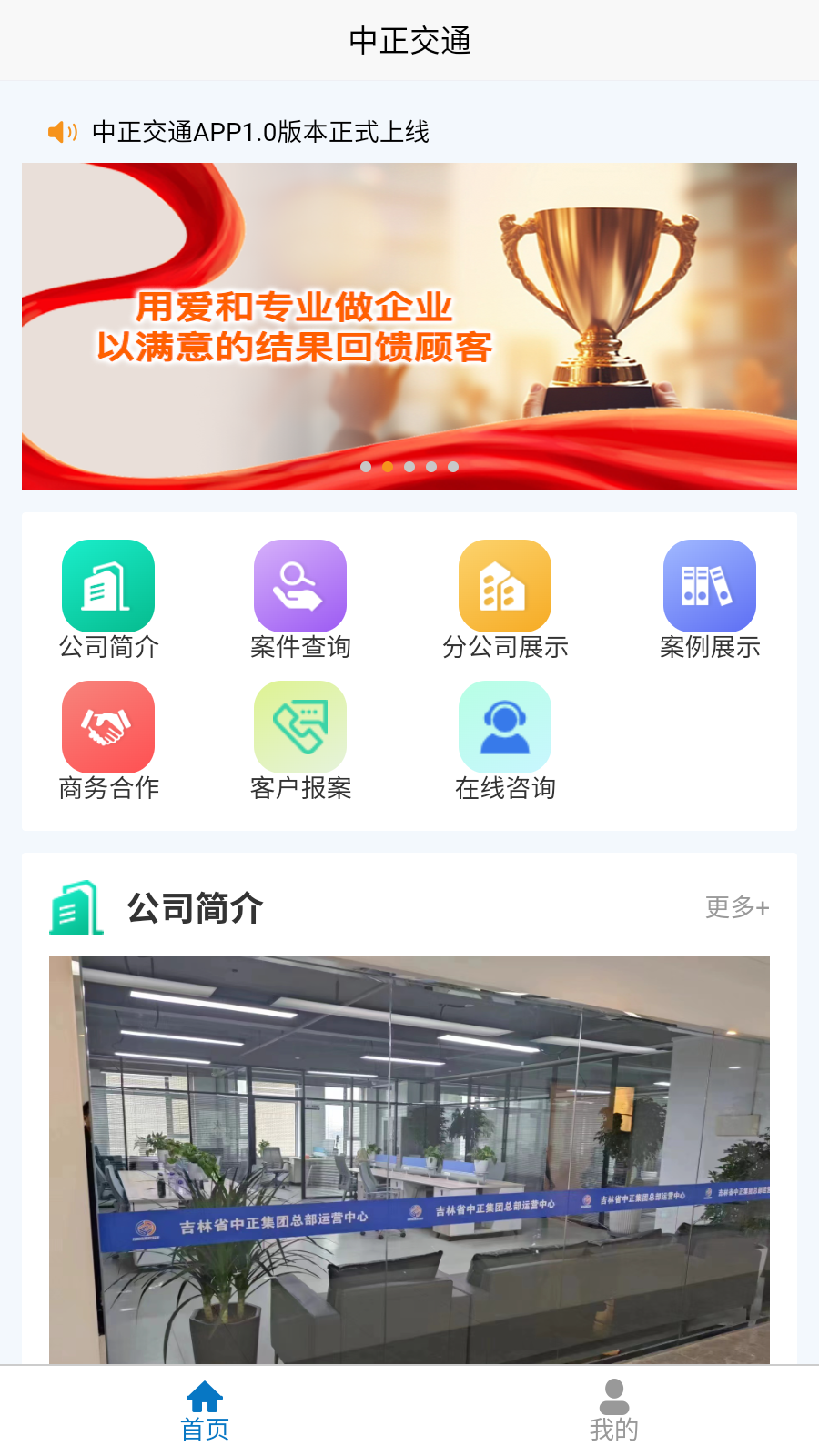Tap the 案例展示 case display icon
819x1456 pixels.
click(x=710, y=585)
